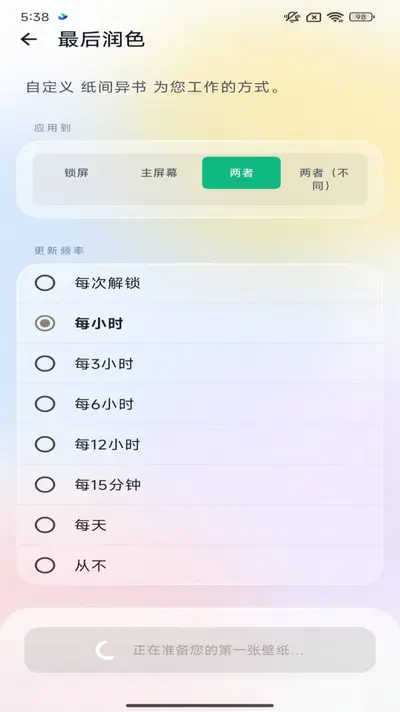Set wallpaper update to 每天
400x712 pixels.
click(x=200, y=525)
